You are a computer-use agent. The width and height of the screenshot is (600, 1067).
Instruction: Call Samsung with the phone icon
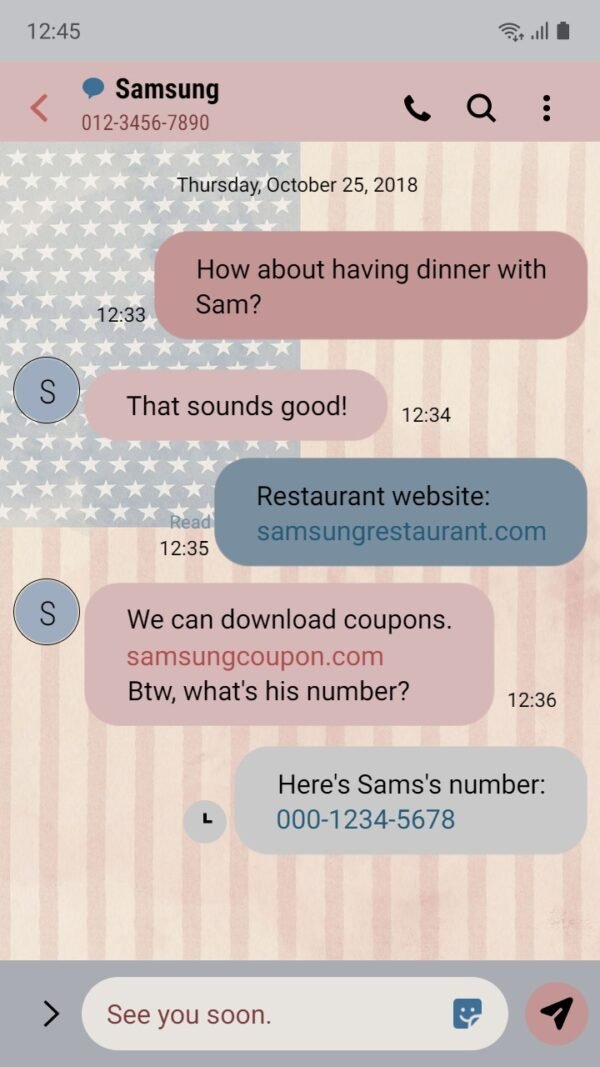point(417,108)
